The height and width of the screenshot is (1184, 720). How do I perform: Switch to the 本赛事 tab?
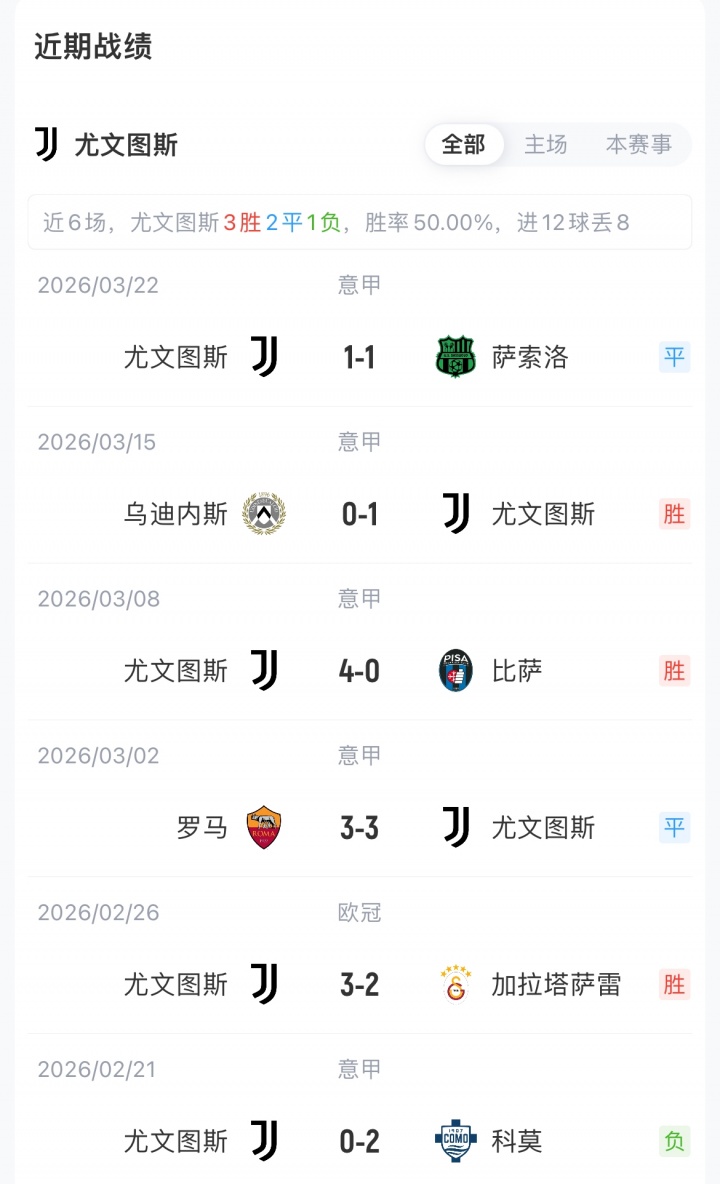point(638,145)
